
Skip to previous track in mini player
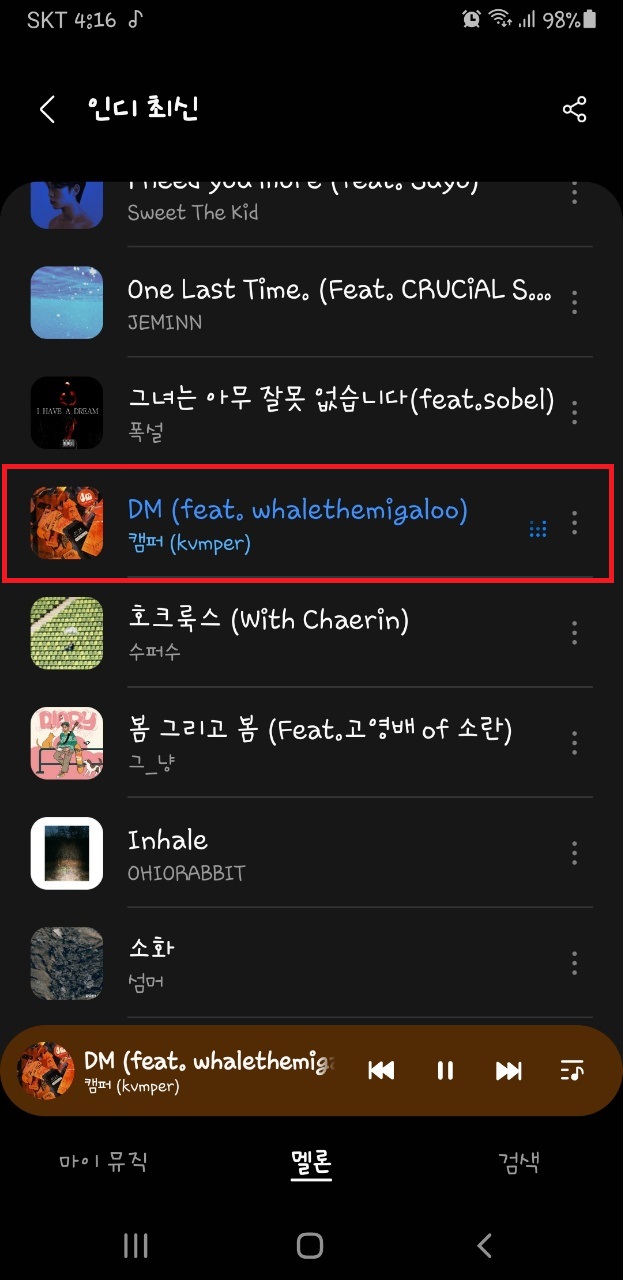[381, 1071]
